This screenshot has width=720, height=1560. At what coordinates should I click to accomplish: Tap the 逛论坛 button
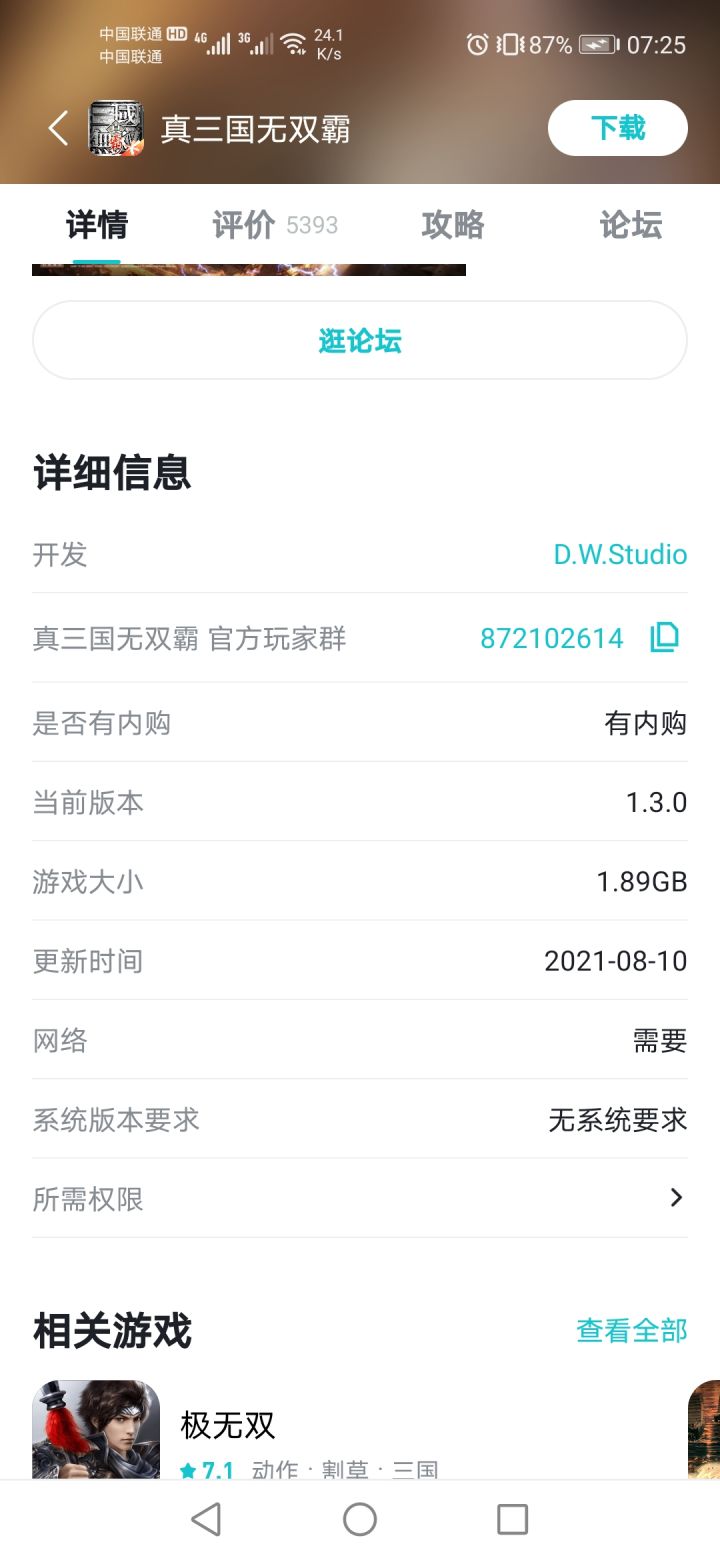[x=360, y=341]
